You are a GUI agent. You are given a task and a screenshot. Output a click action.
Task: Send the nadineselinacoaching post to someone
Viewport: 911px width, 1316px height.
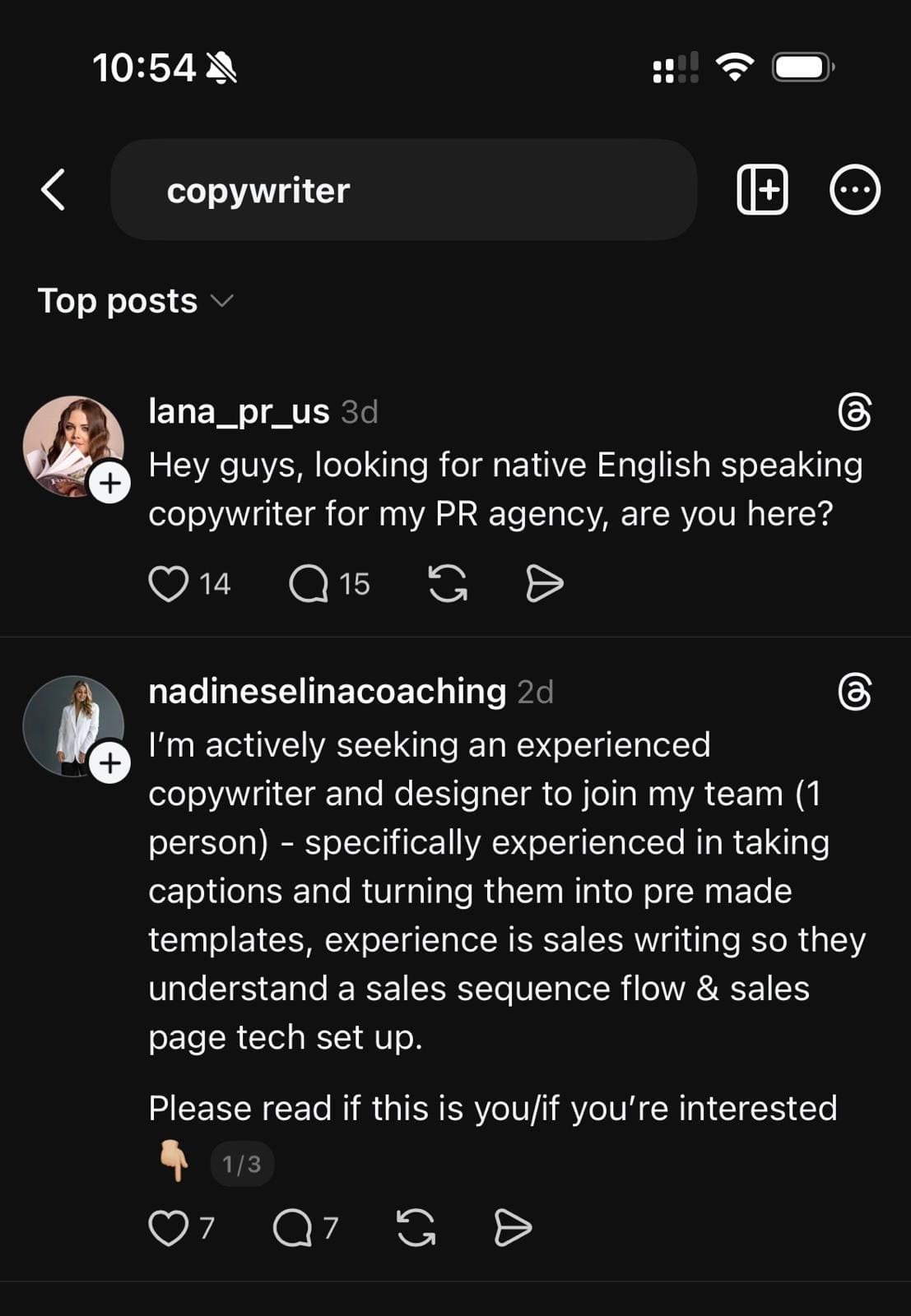point(513,1228)
